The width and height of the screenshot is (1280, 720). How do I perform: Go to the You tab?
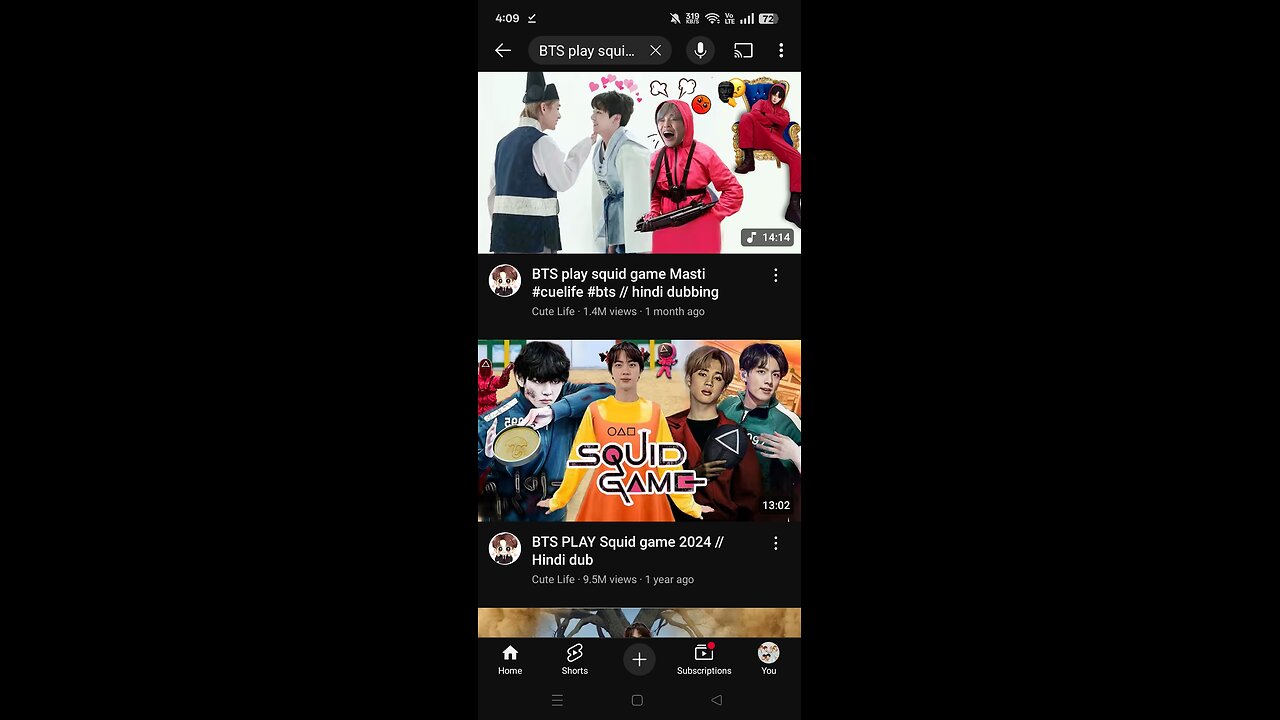coord(768,659)
